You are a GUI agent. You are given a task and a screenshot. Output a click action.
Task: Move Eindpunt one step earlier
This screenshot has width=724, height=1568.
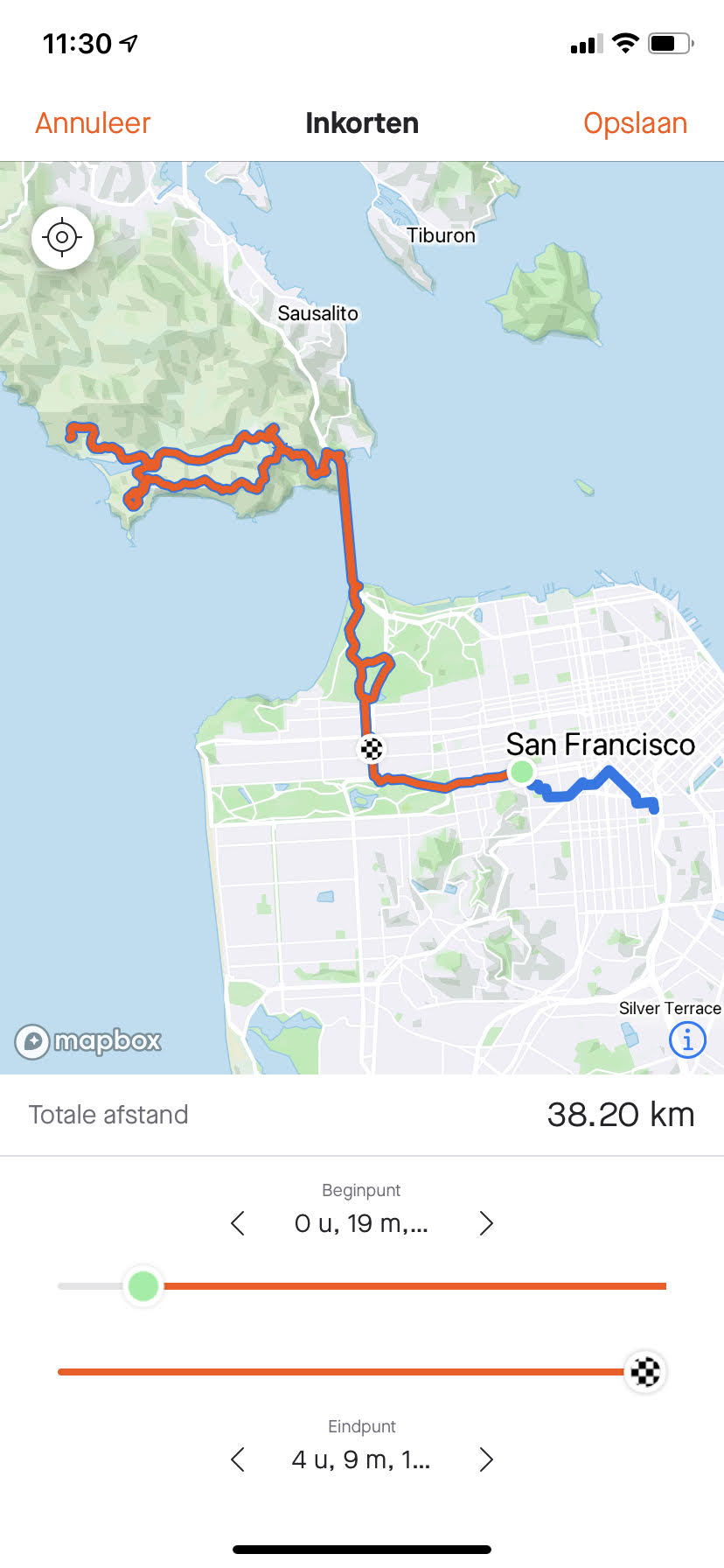tap(238, 1459)
